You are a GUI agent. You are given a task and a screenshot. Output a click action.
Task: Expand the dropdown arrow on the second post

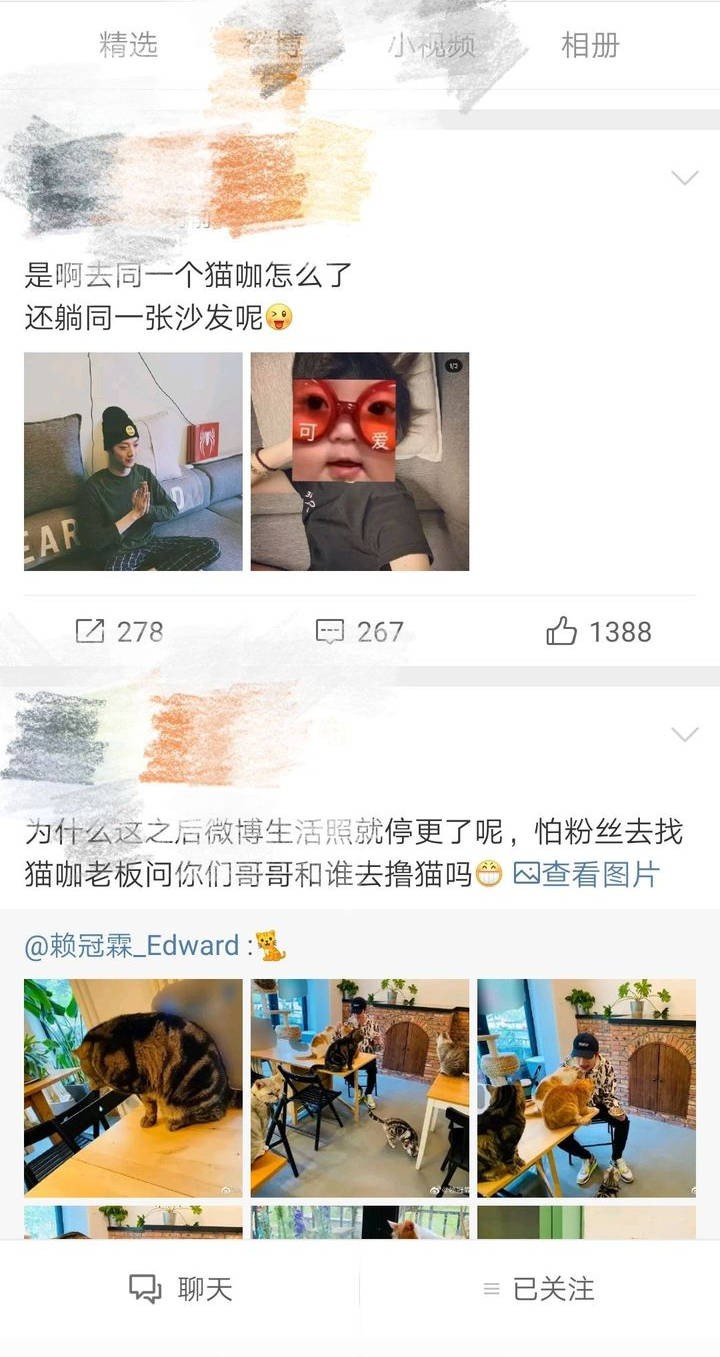[684, 735]
